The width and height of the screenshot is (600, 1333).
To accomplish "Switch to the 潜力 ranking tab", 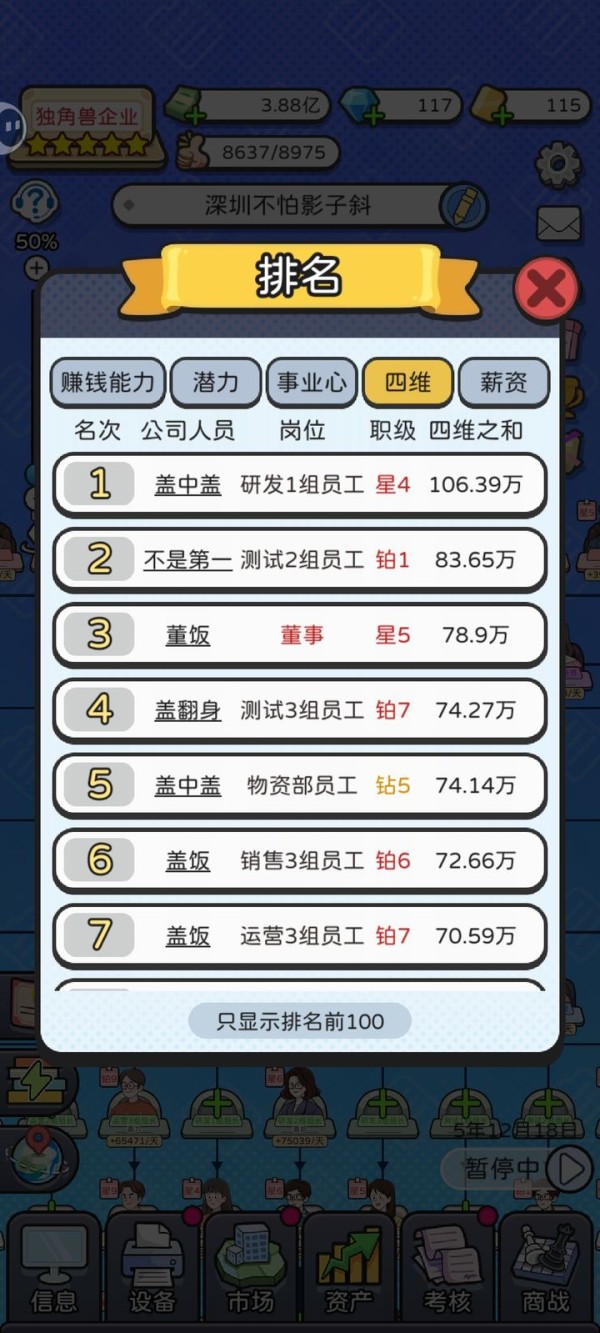I will (215, 382).
